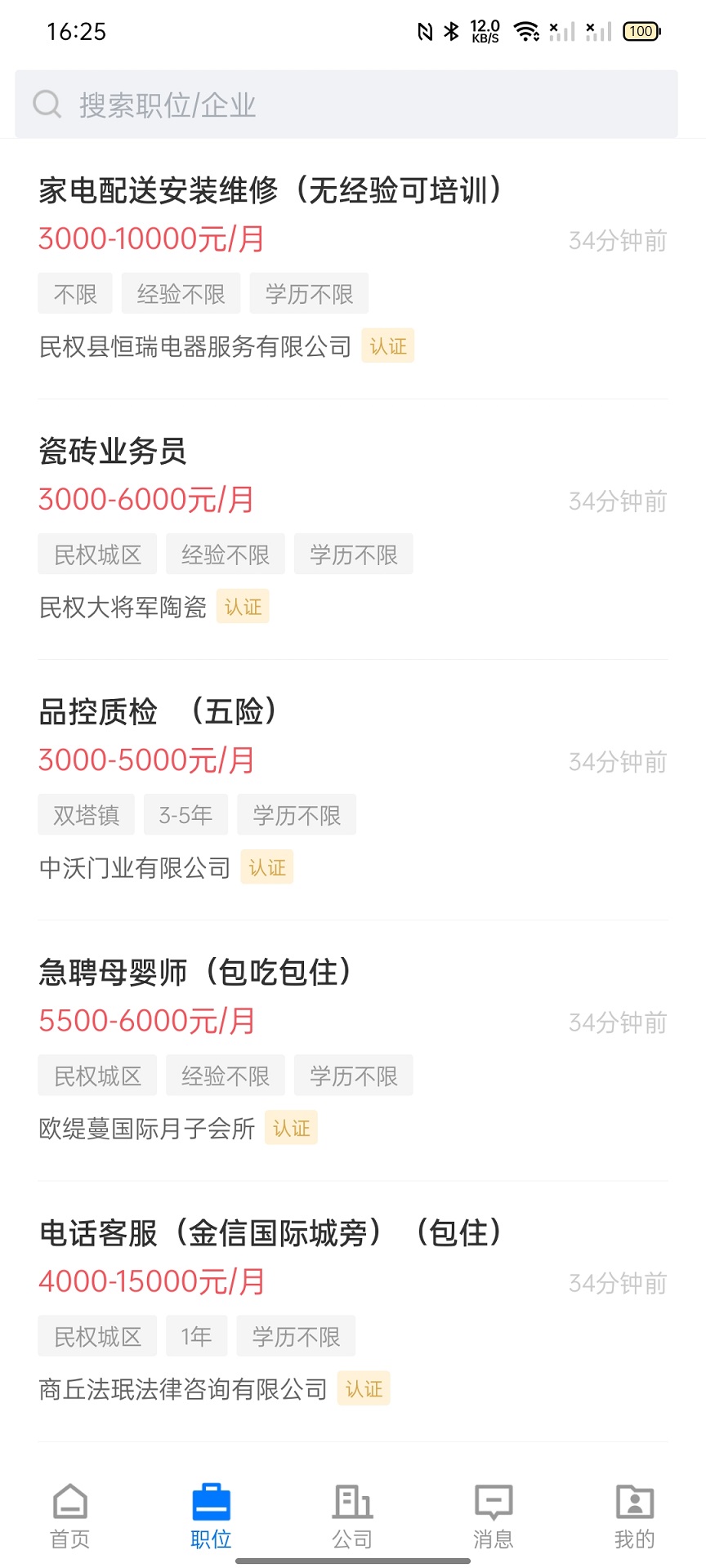Open 急聘母婴师（包吃包住）job details
The height and width of the screenshot is (1568, 706).
tap(196, 972)
